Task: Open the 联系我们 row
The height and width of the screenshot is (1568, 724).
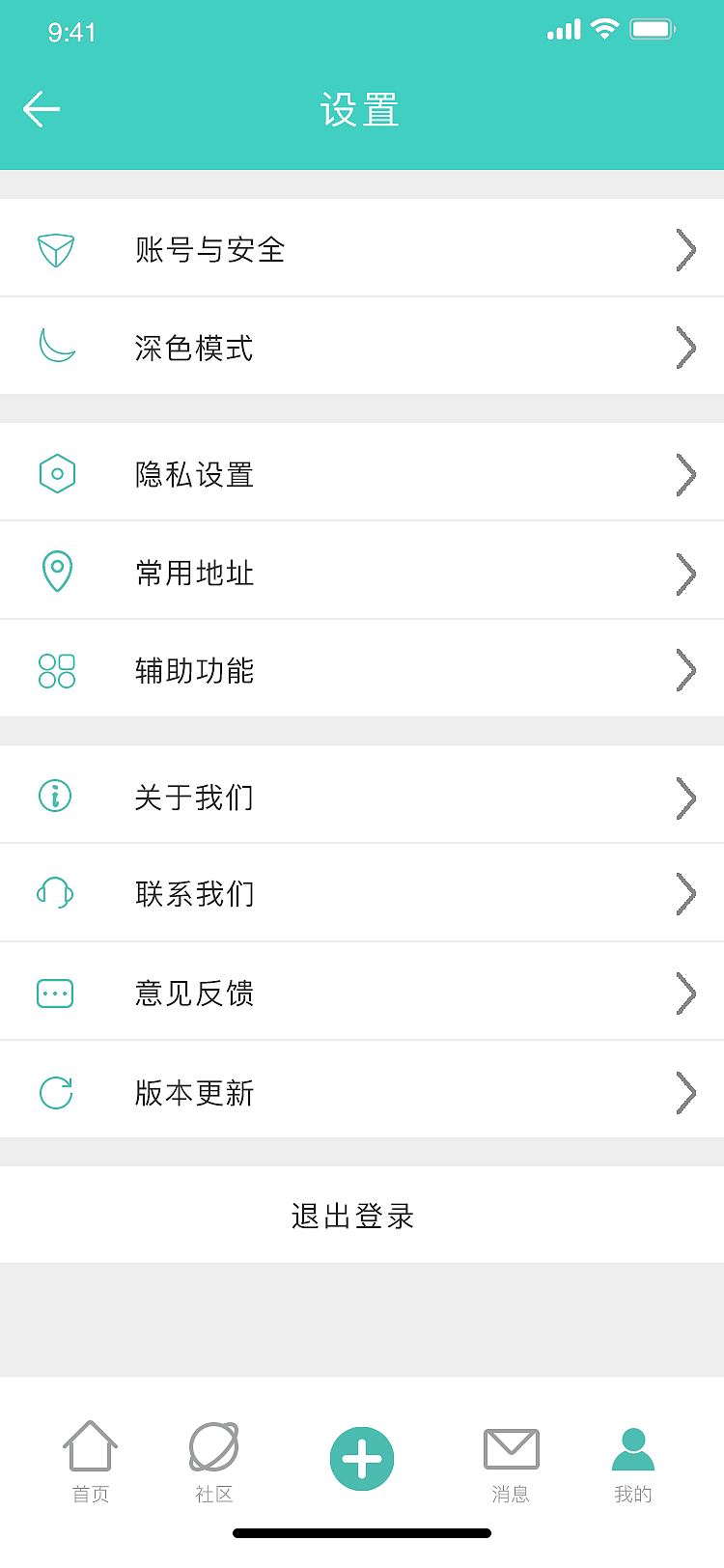Action: 362,894
